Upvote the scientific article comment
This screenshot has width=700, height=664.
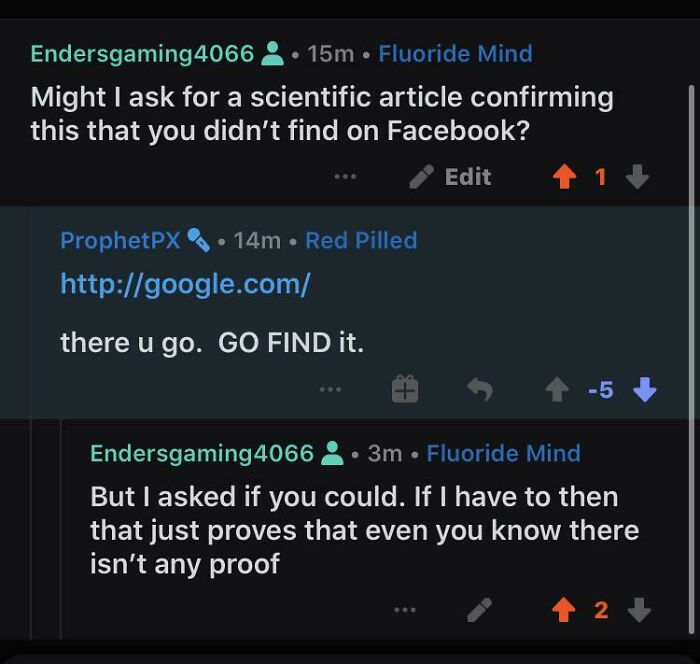click(x=565, y=177)
